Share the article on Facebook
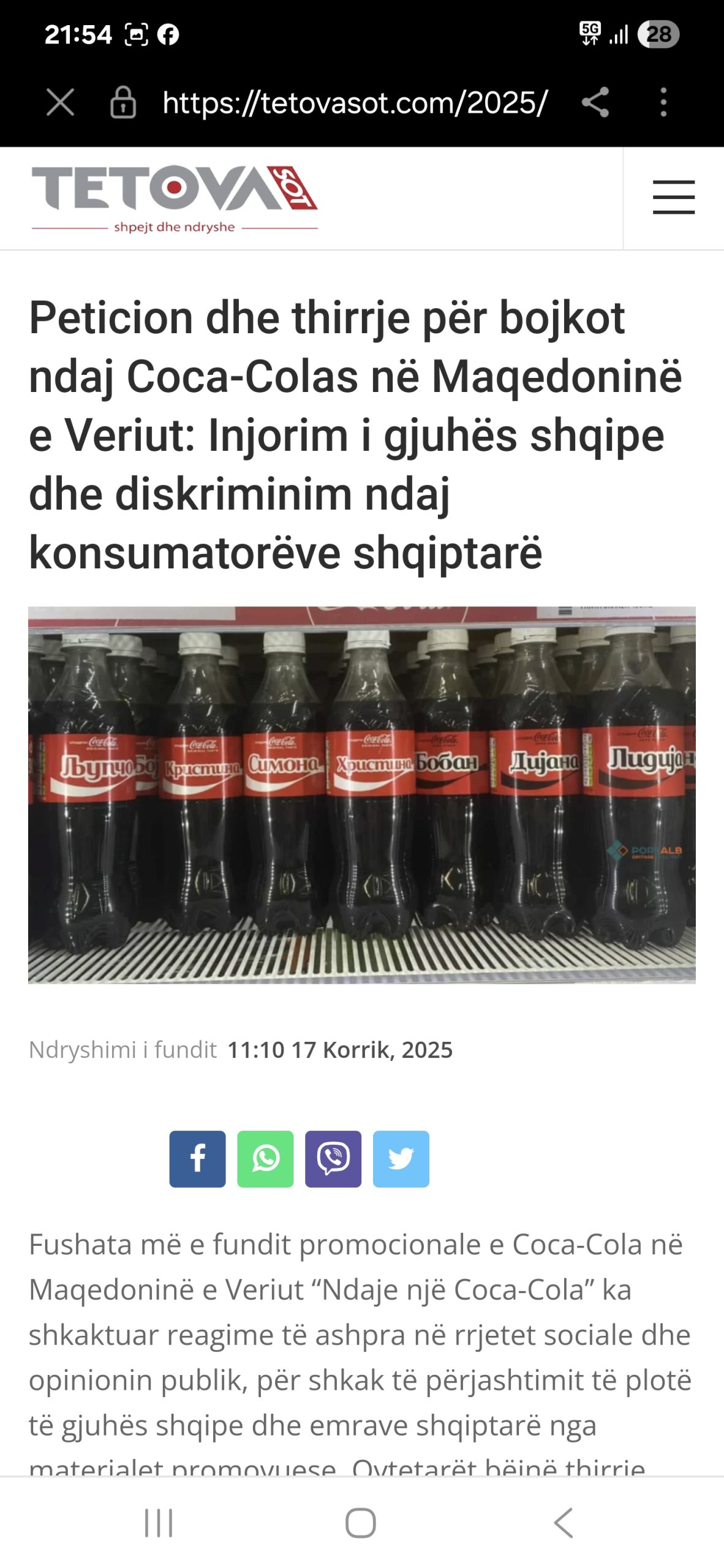Viewport: 724px width, 1568px height. pyautogui.click(x=197, y=1159)
